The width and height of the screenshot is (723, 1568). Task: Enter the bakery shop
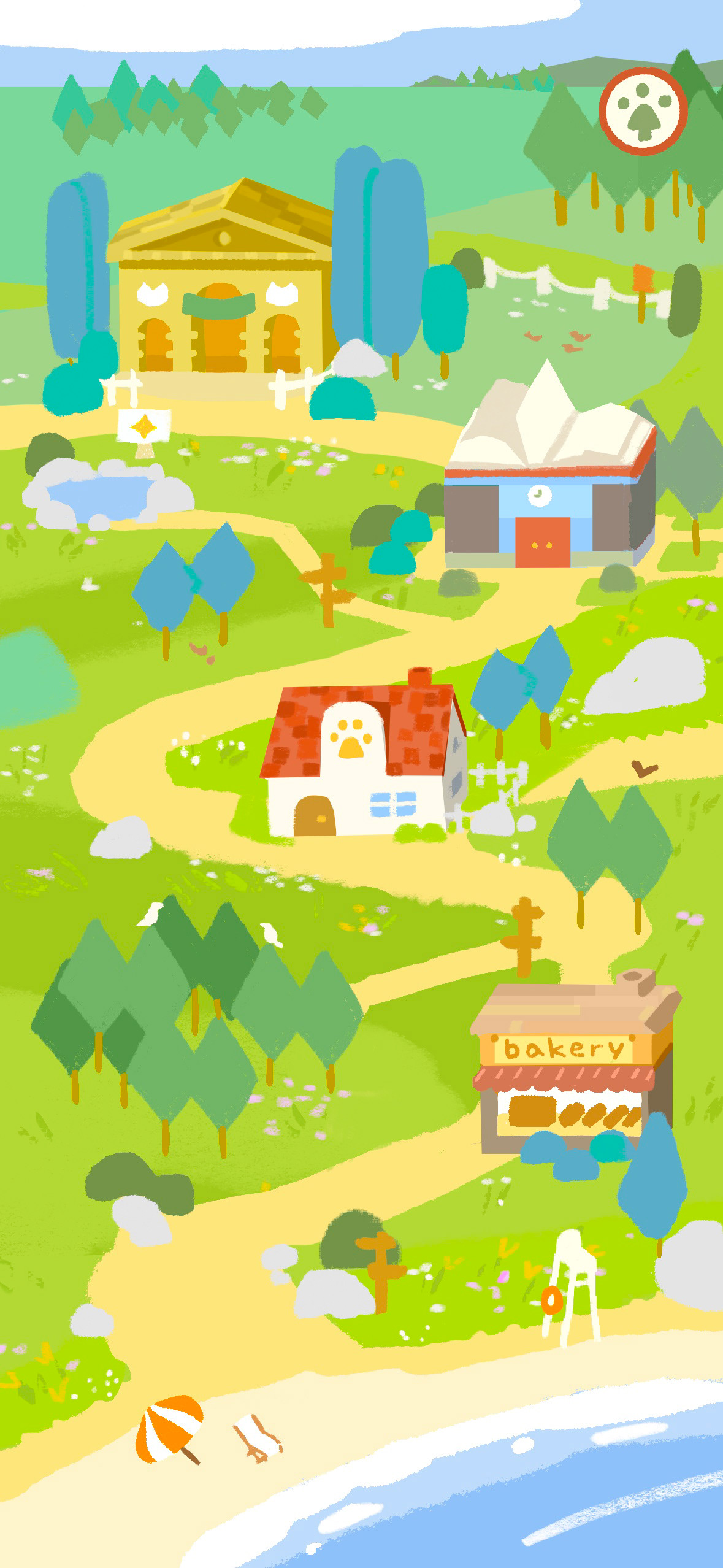(x=570, y=1067)
